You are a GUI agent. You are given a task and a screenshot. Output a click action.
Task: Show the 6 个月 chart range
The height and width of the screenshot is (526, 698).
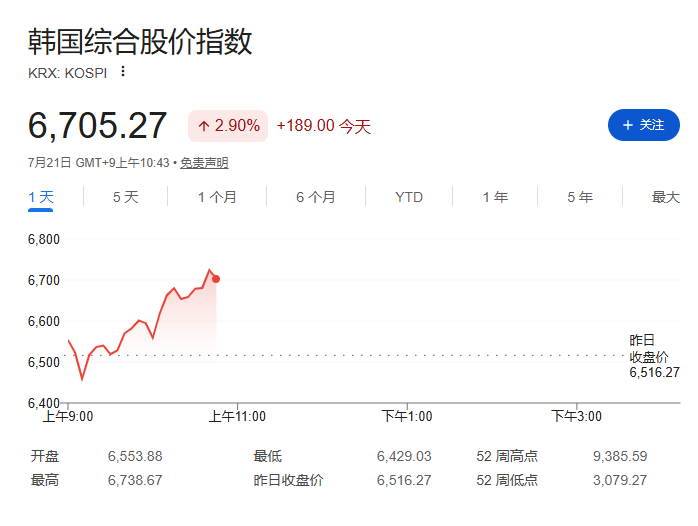pyautogui.click(x=316, y=197)
